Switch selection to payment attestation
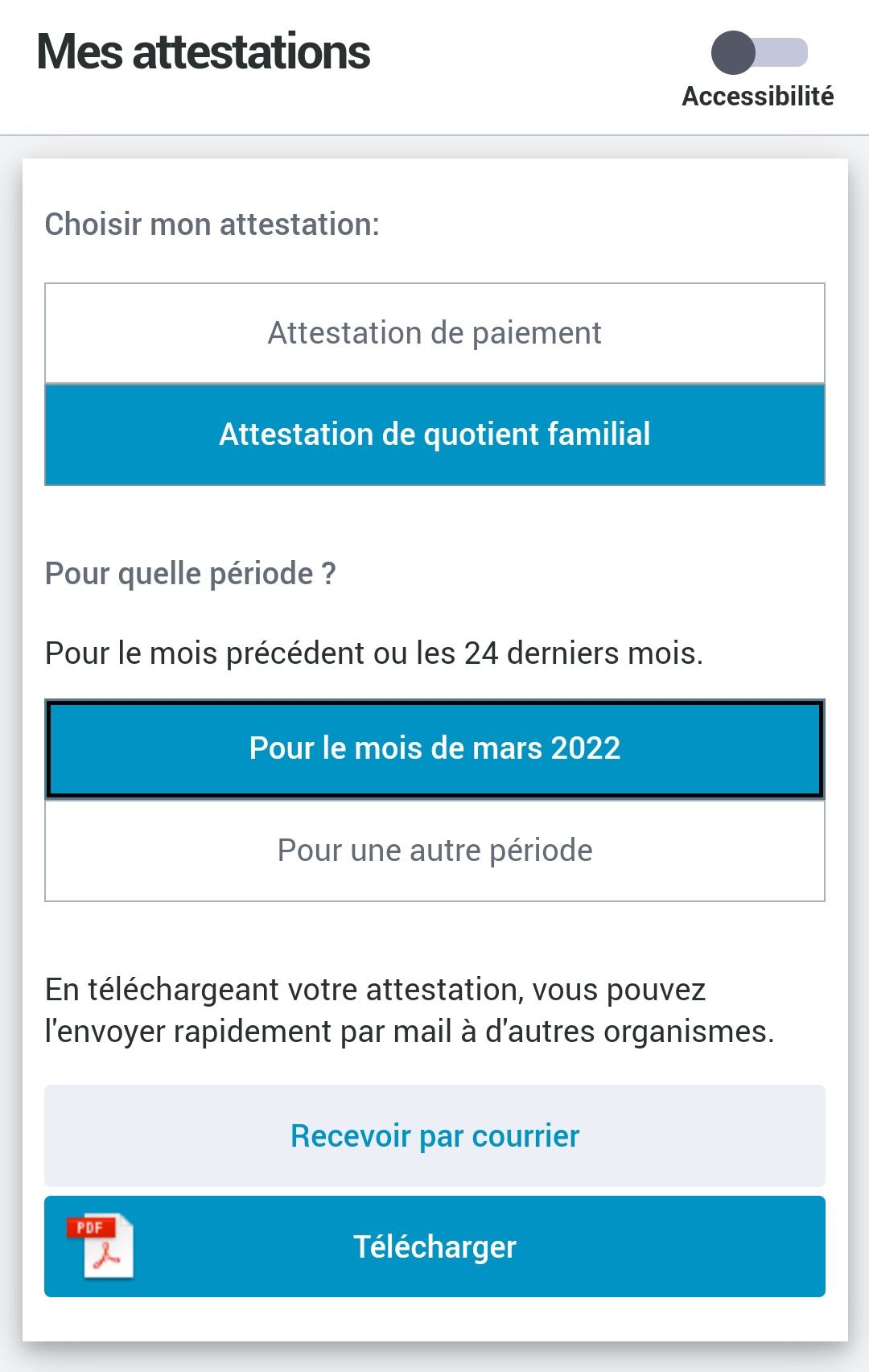Viewport: 869px width, 1372px height. click(x=434, y=332)
